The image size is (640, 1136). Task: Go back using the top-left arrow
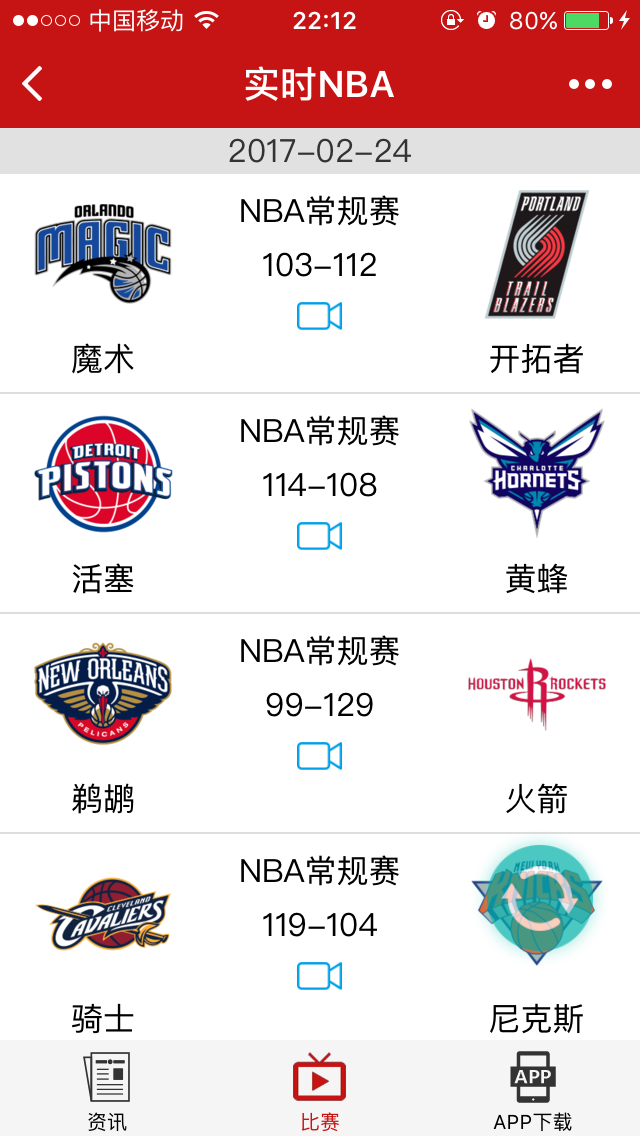coord(33,84)
